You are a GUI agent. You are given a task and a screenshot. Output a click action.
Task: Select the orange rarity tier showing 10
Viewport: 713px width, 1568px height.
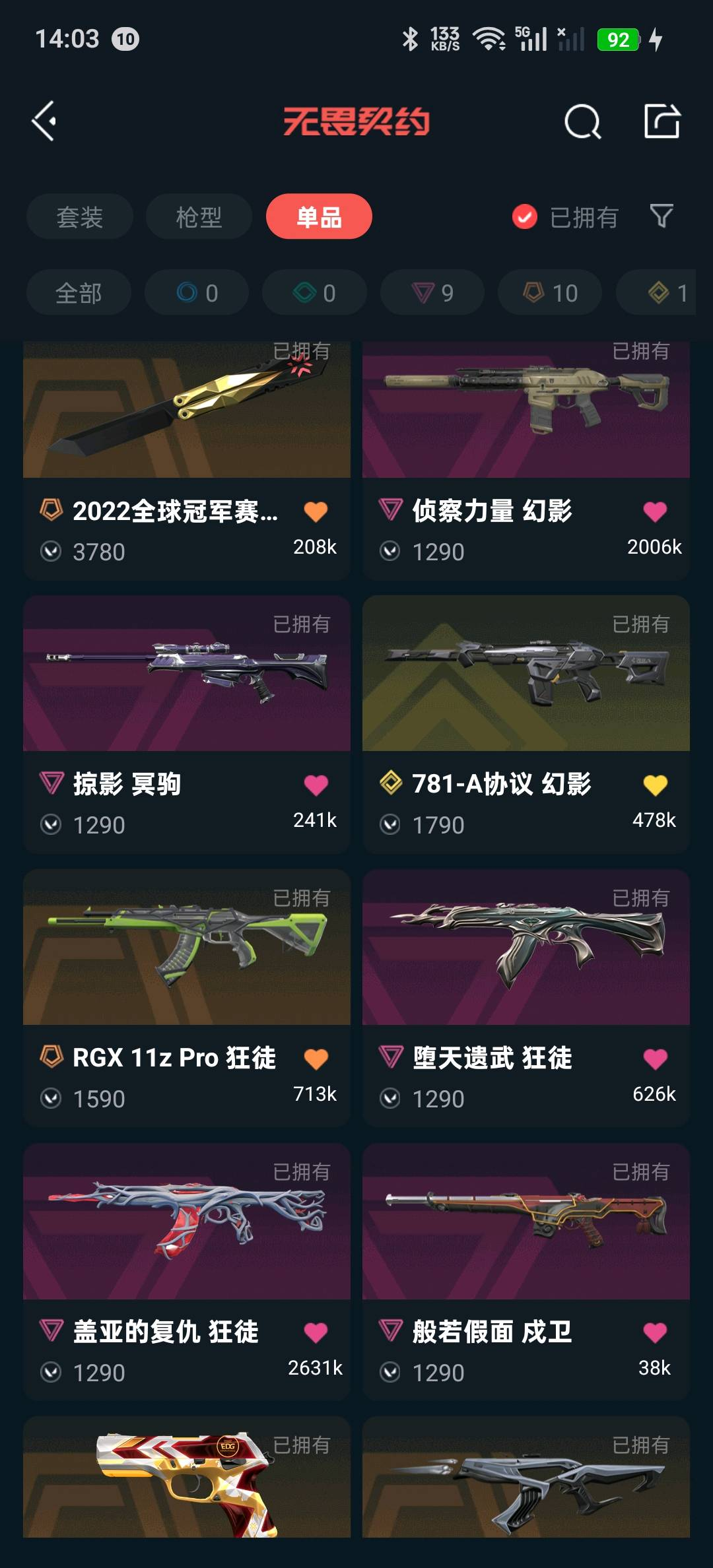pos(549,292)
